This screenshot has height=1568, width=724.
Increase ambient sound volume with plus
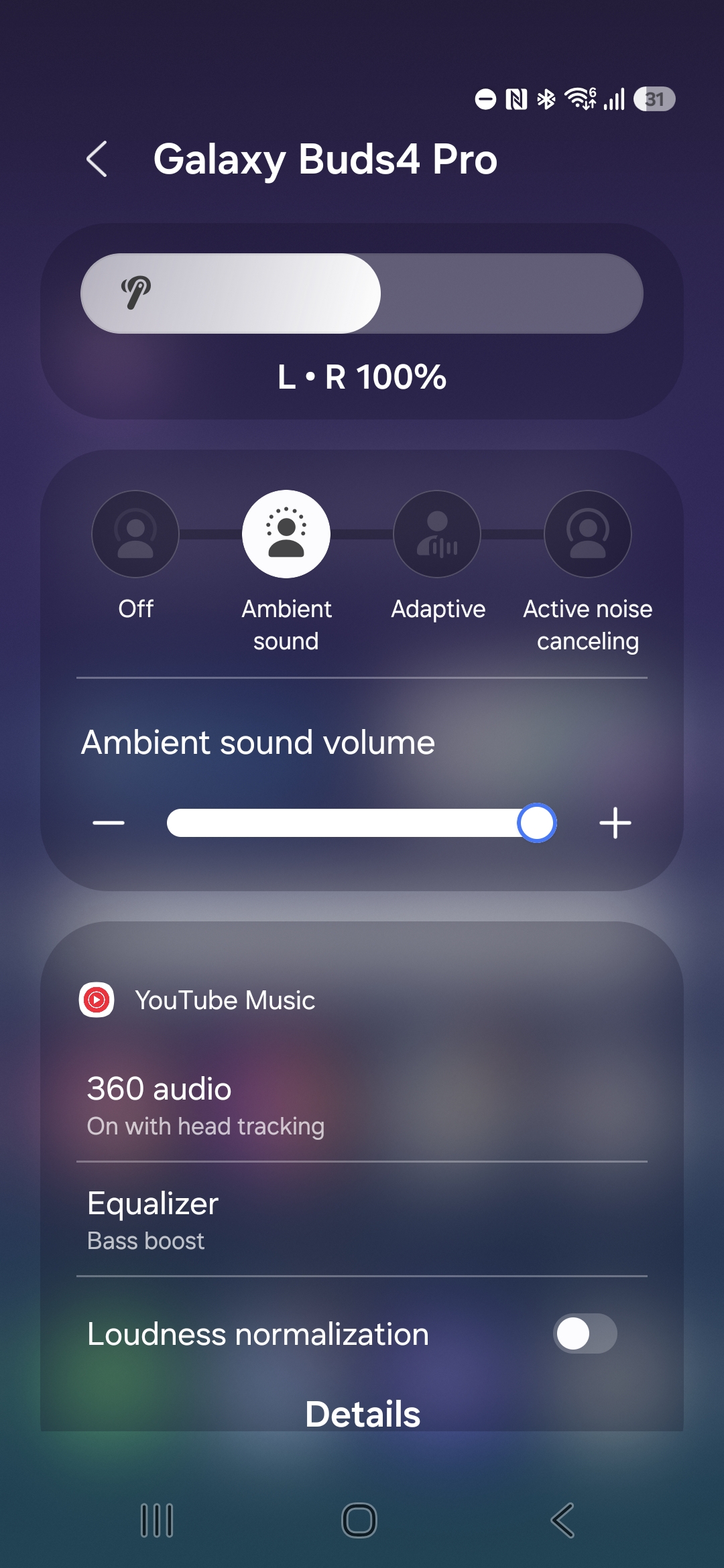(615, 823)
